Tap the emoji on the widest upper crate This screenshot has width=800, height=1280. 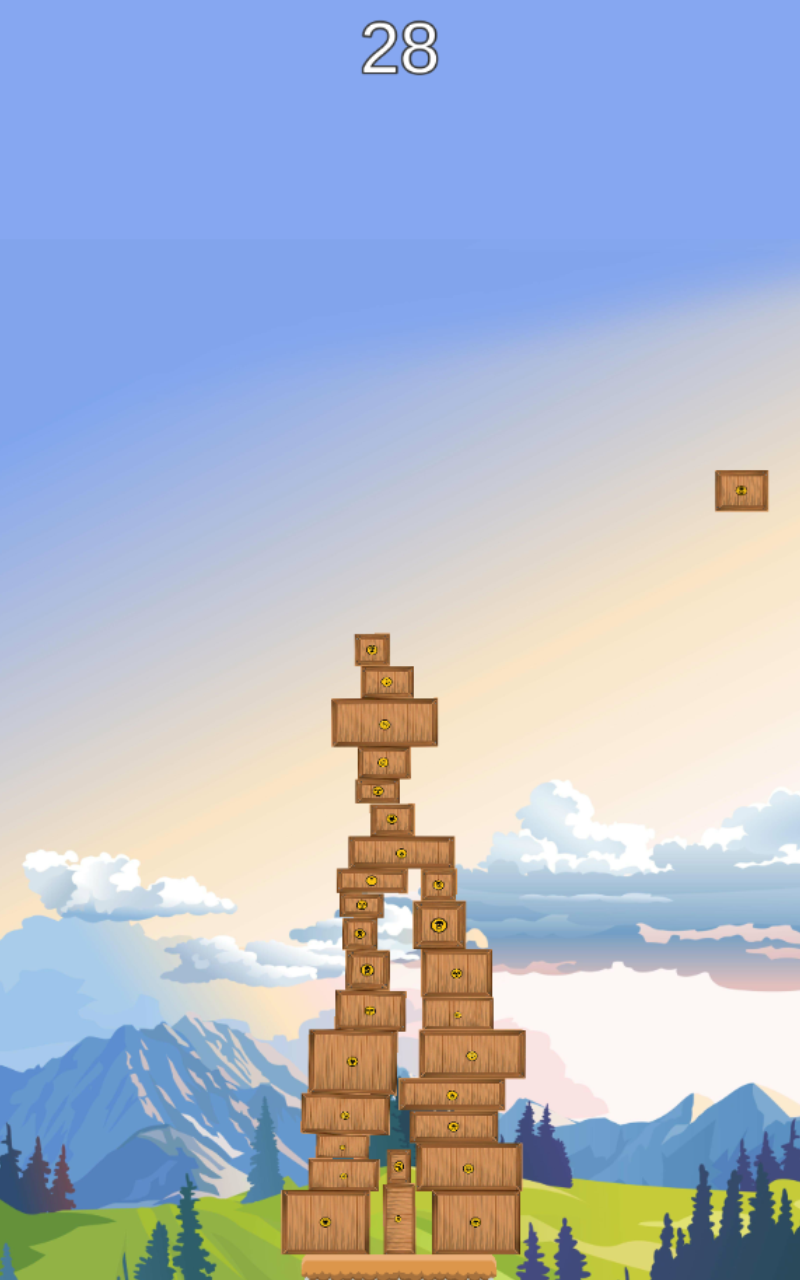[x=386, y=723]
